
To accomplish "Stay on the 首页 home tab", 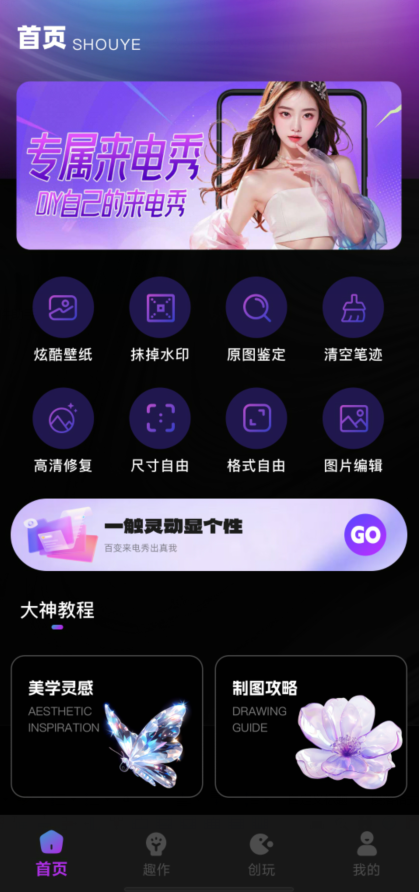I will click(51, 853).
